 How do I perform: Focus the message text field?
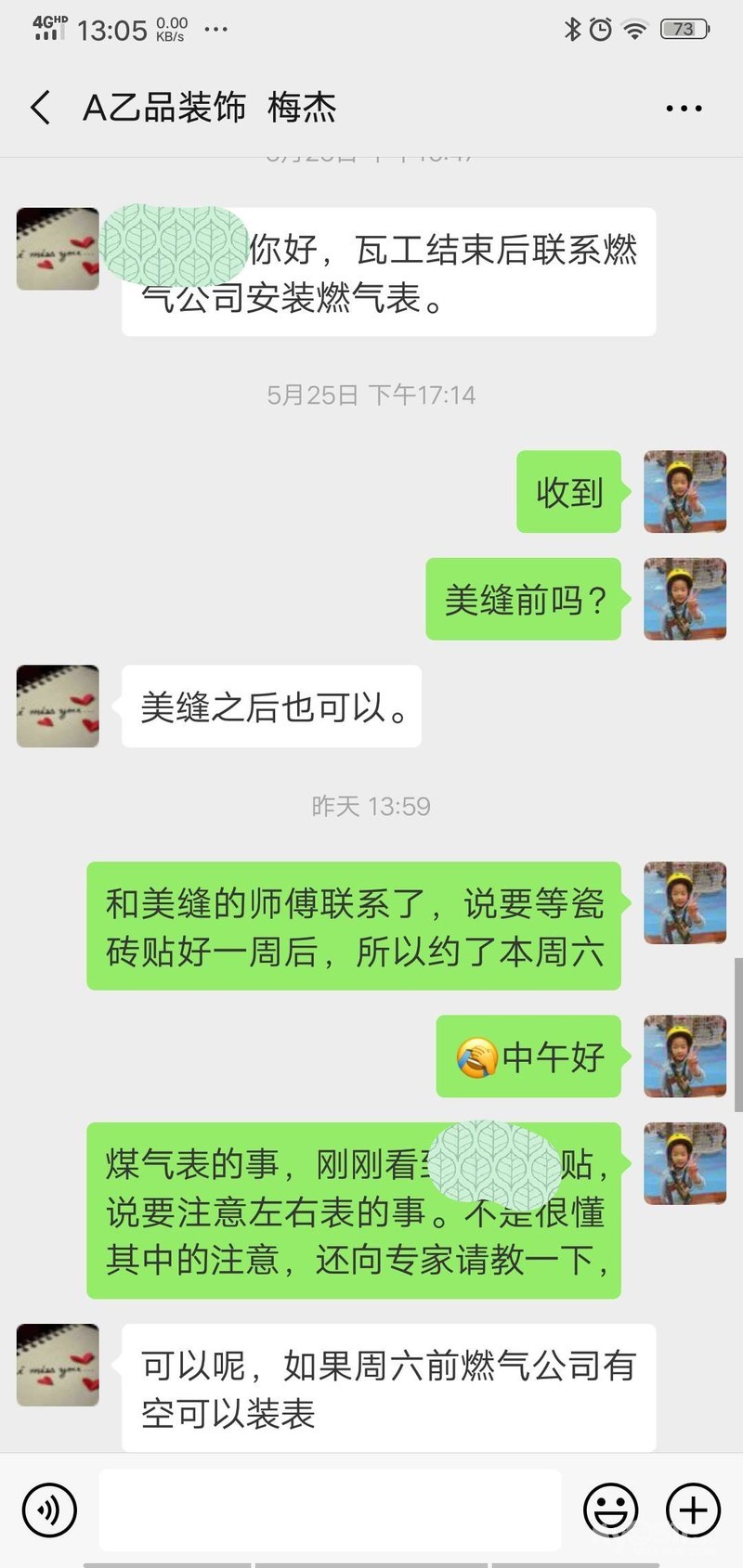pyautogui.click(x=330, y=1510)
